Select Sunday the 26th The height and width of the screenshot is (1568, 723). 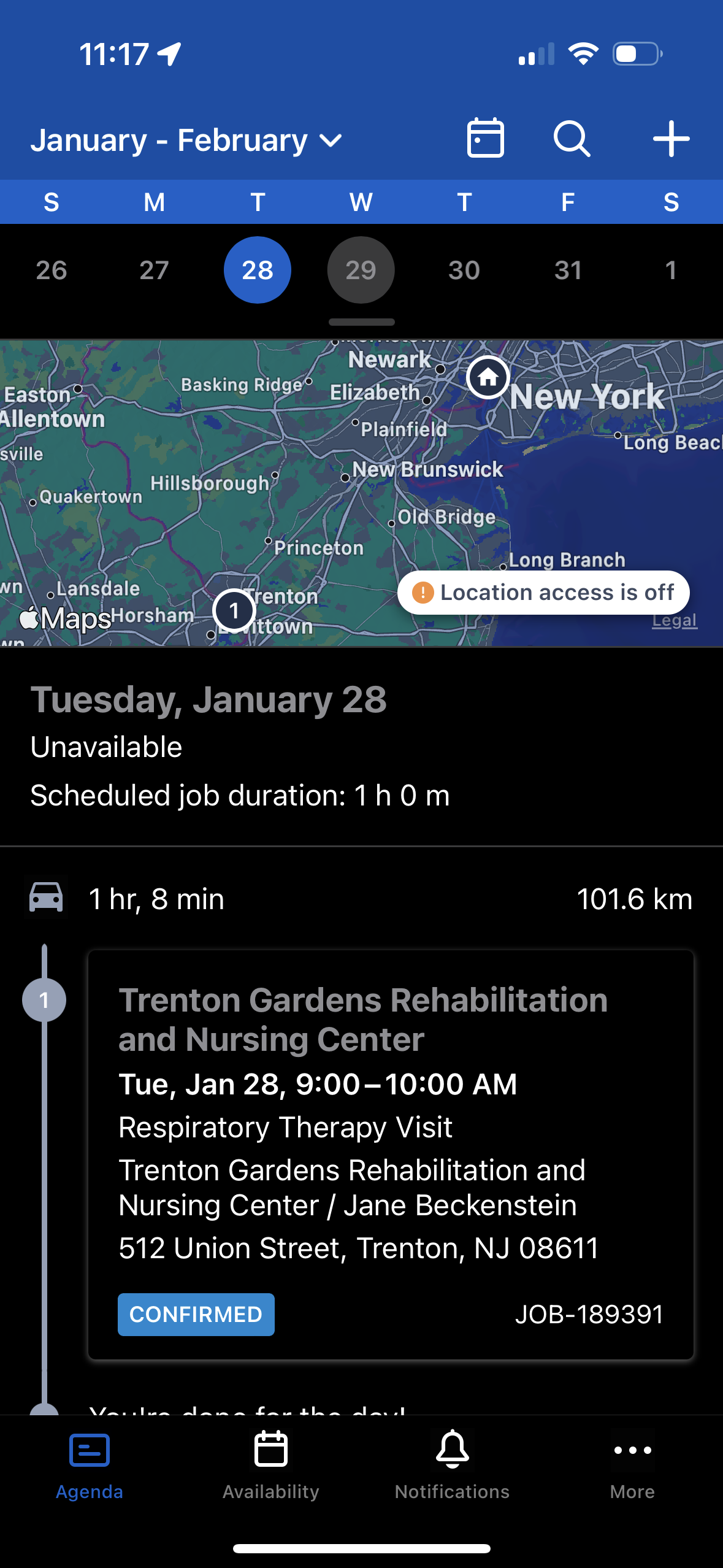52,270
